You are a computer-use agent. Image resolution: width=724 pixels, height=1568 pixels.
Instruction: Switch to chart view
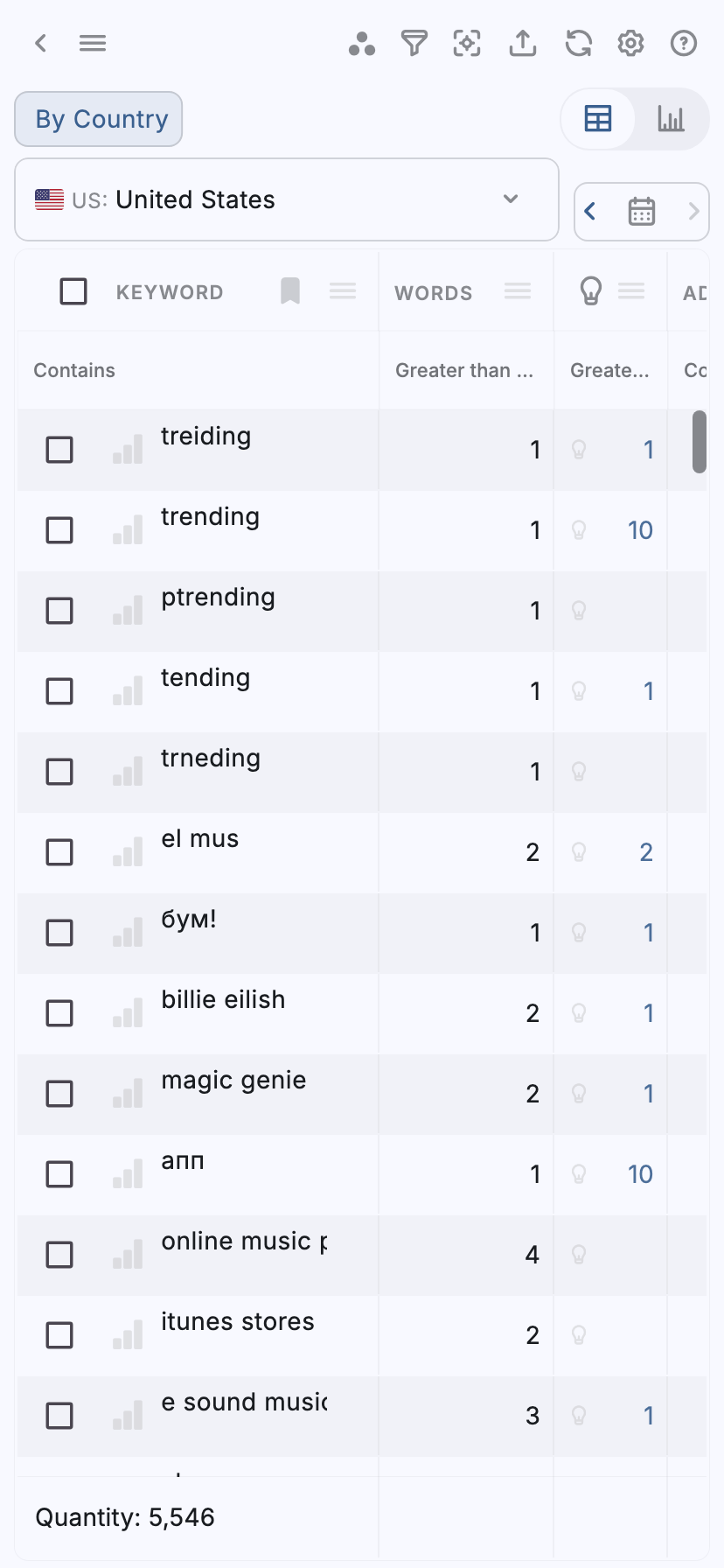672,118
